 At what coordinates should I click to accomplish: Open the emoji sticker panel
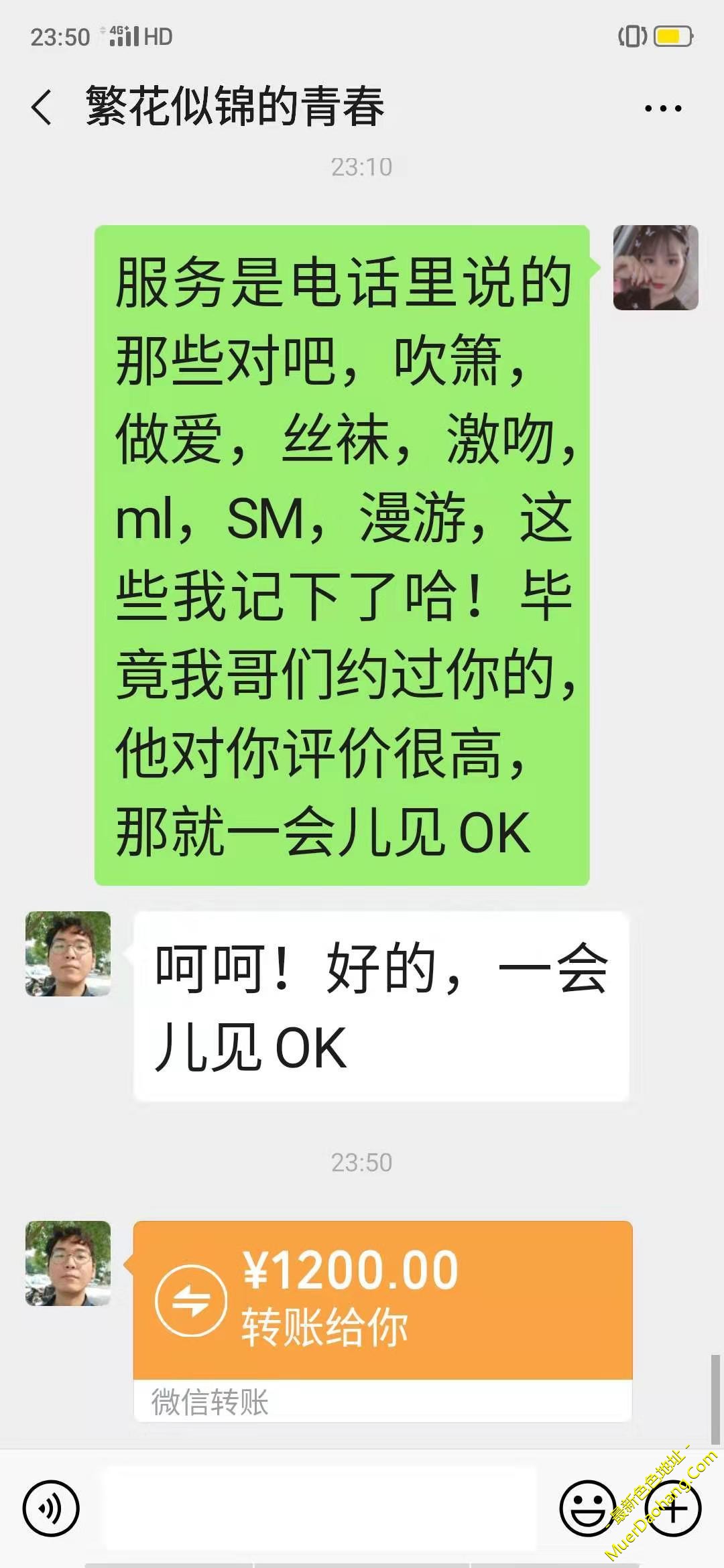point(587,1508)
